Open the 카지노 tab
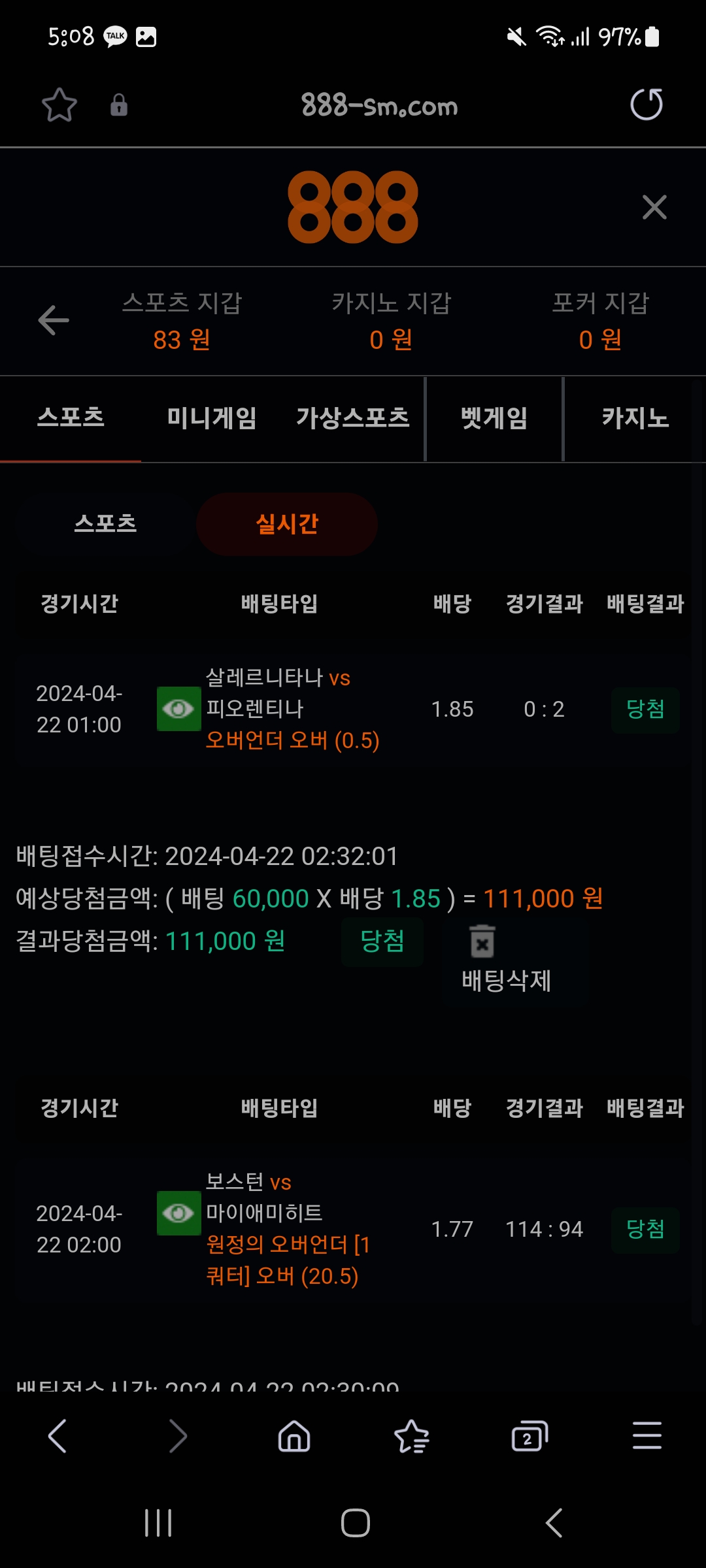Screen dimensions: 706x1568 (635, 418)
